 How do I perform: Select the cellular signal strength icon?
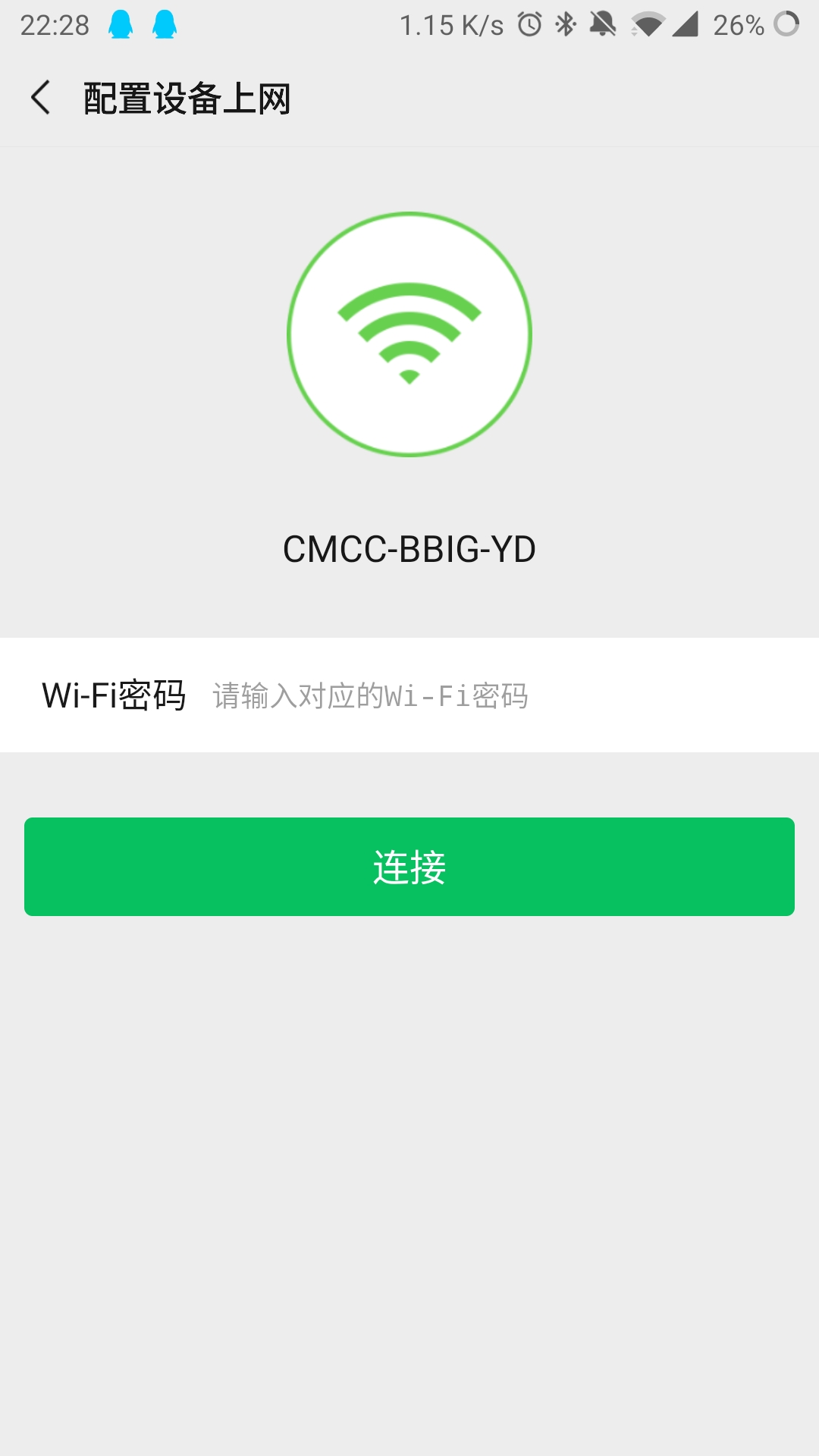coord(685,23)
